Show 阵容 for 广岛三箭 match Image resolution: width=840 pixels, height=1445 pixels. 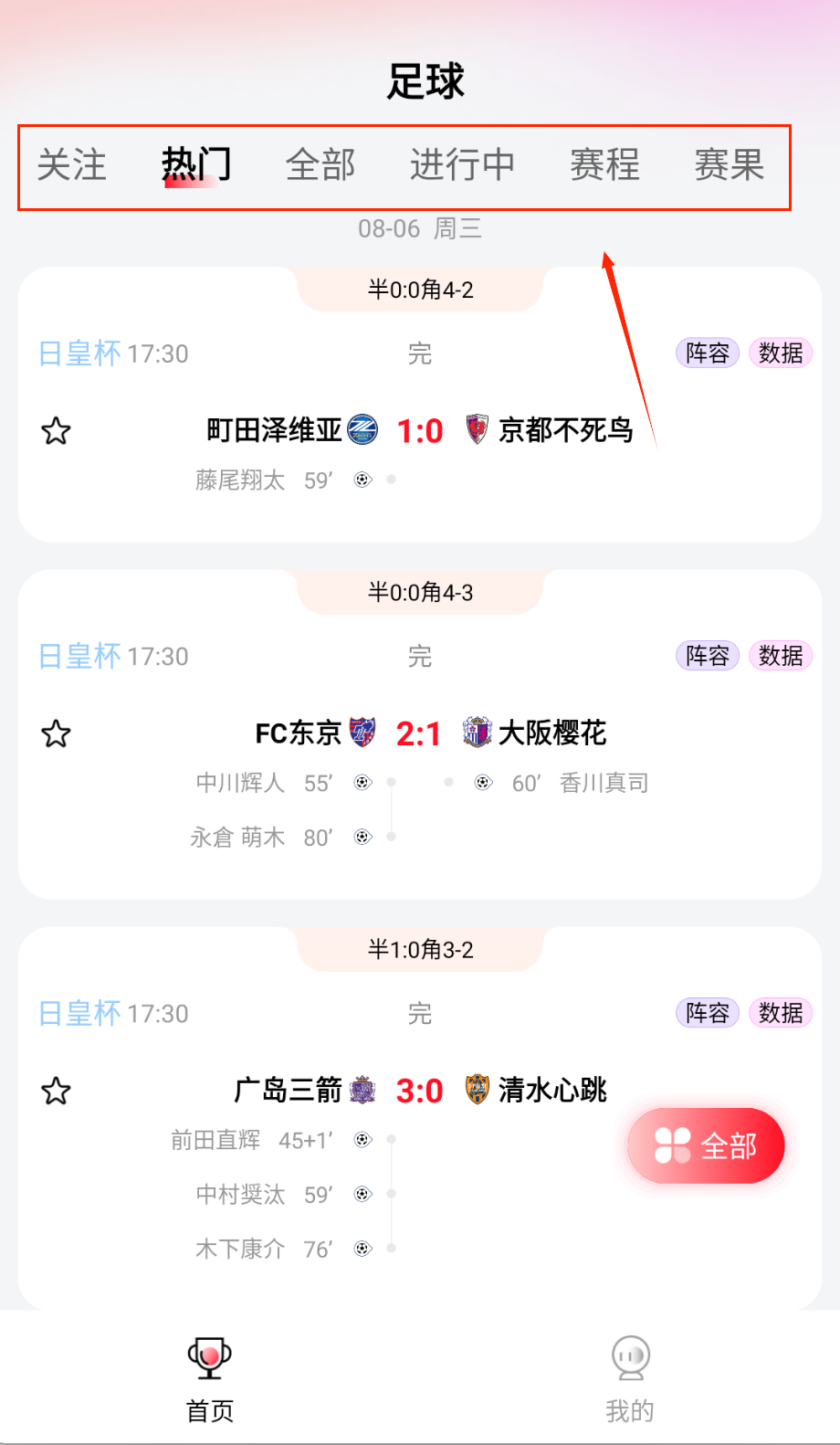pyautogui.click(x=708, y=1013)
